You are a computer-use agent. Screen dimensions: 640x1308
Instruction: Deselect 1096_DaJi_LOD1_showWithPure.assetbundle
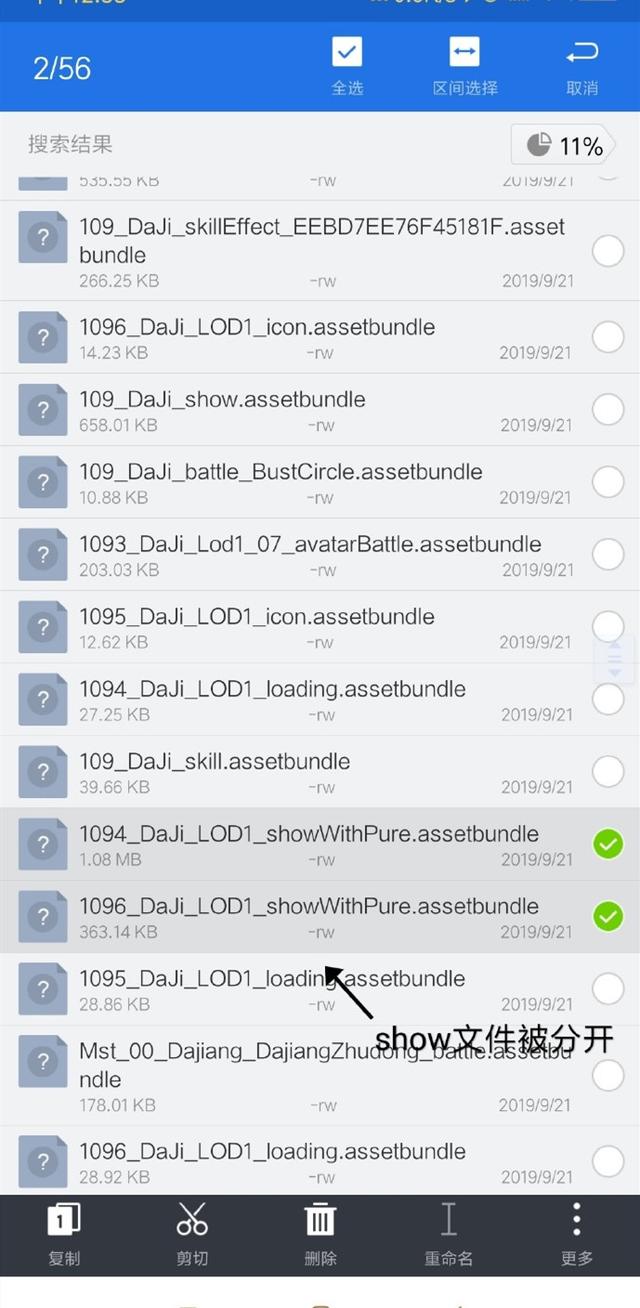point(608,917)
